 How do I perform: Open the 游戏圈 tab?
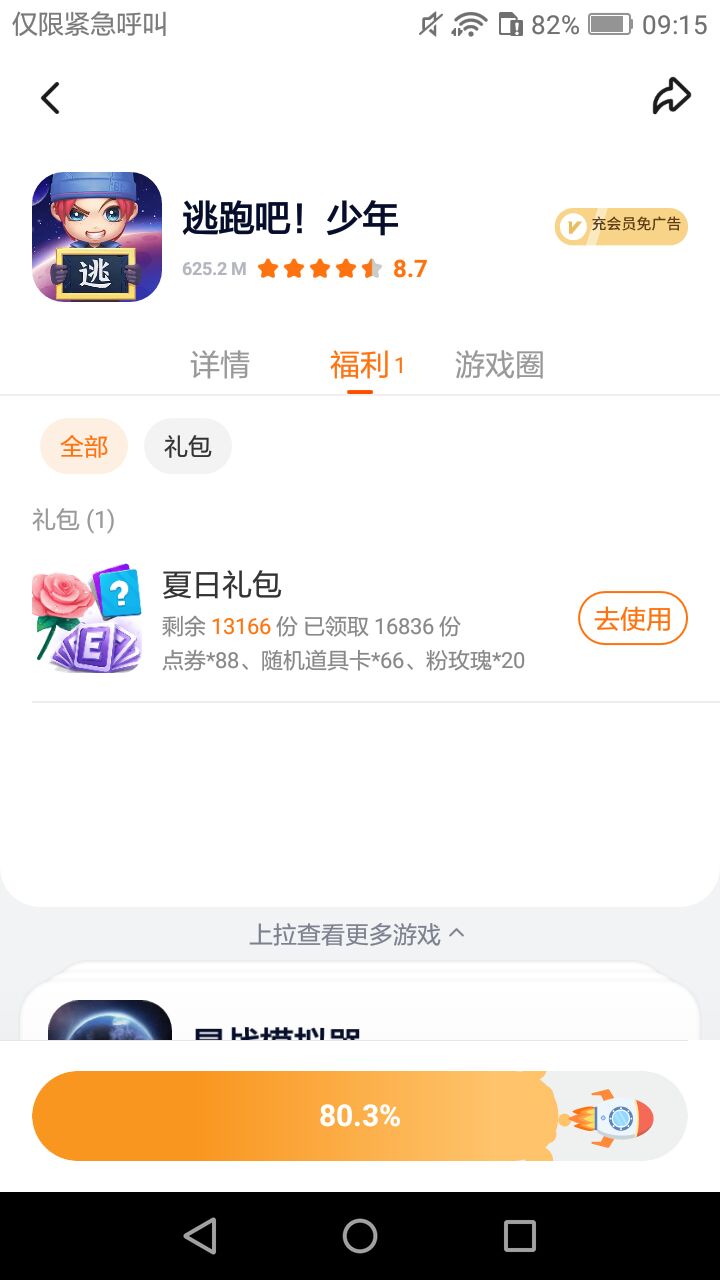[499, 365]
